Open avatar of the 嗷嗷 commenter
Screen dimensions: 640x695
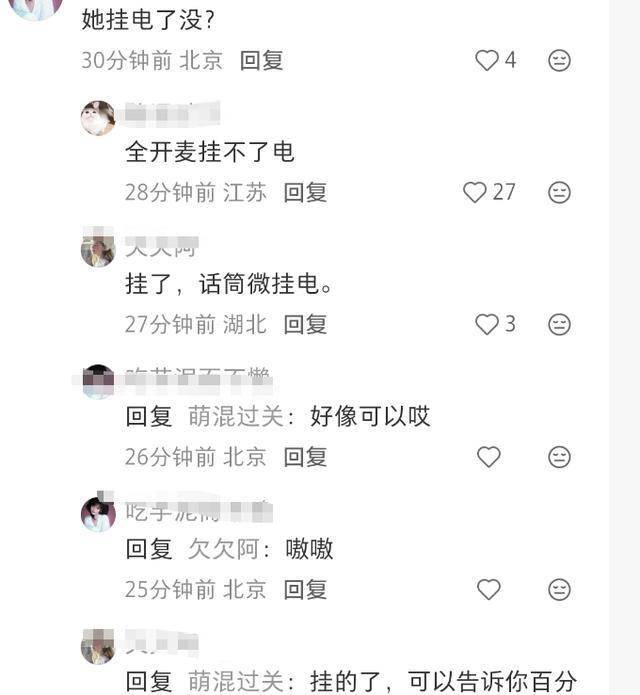pyautogui.click(x=98, y=514)
